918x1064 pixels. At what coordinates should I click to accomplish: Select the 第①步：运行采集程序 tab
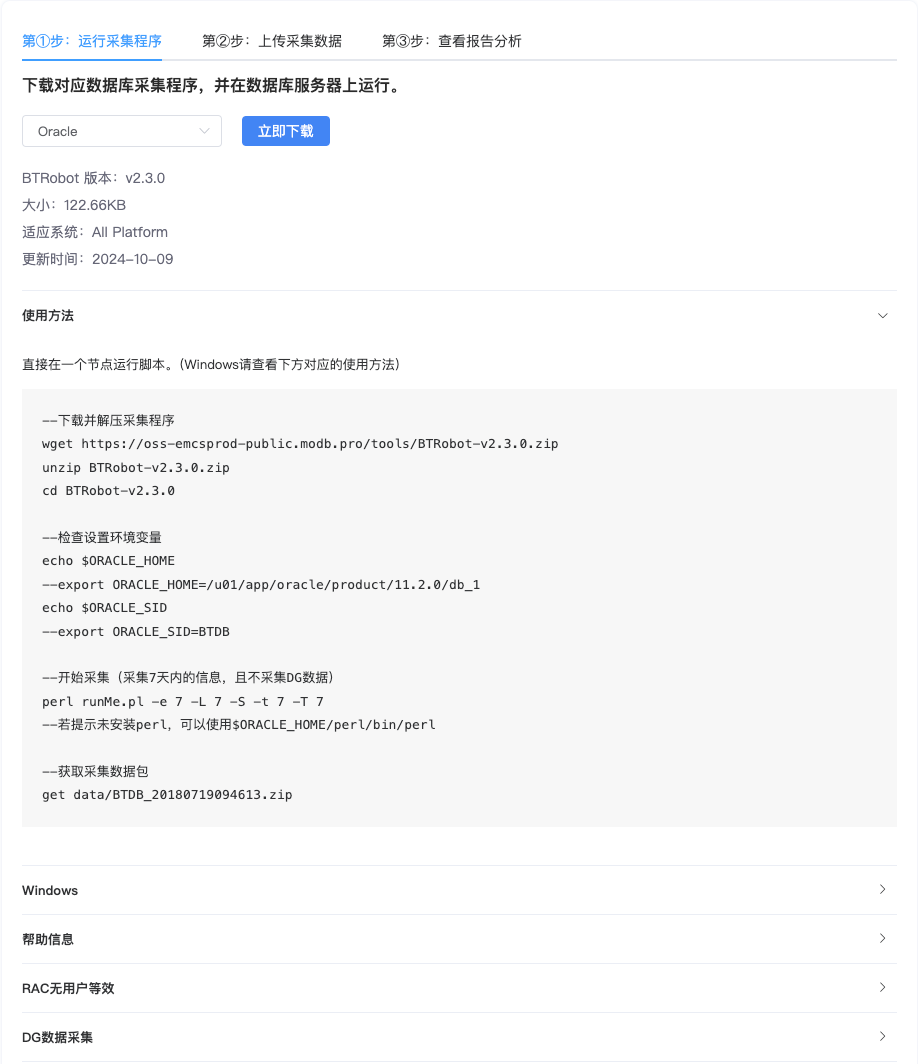92,41
